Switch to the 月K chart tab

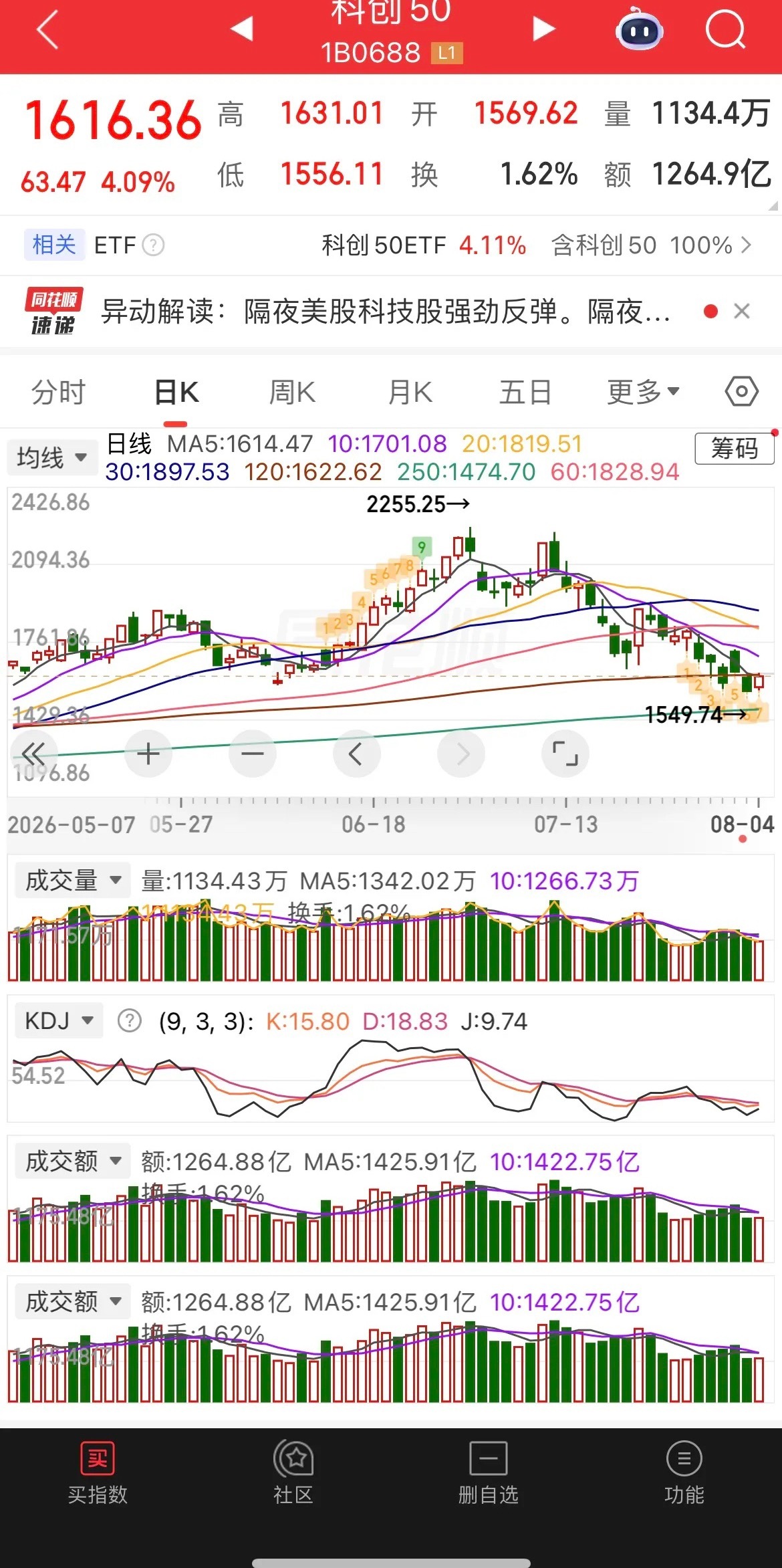click(410, 392)
